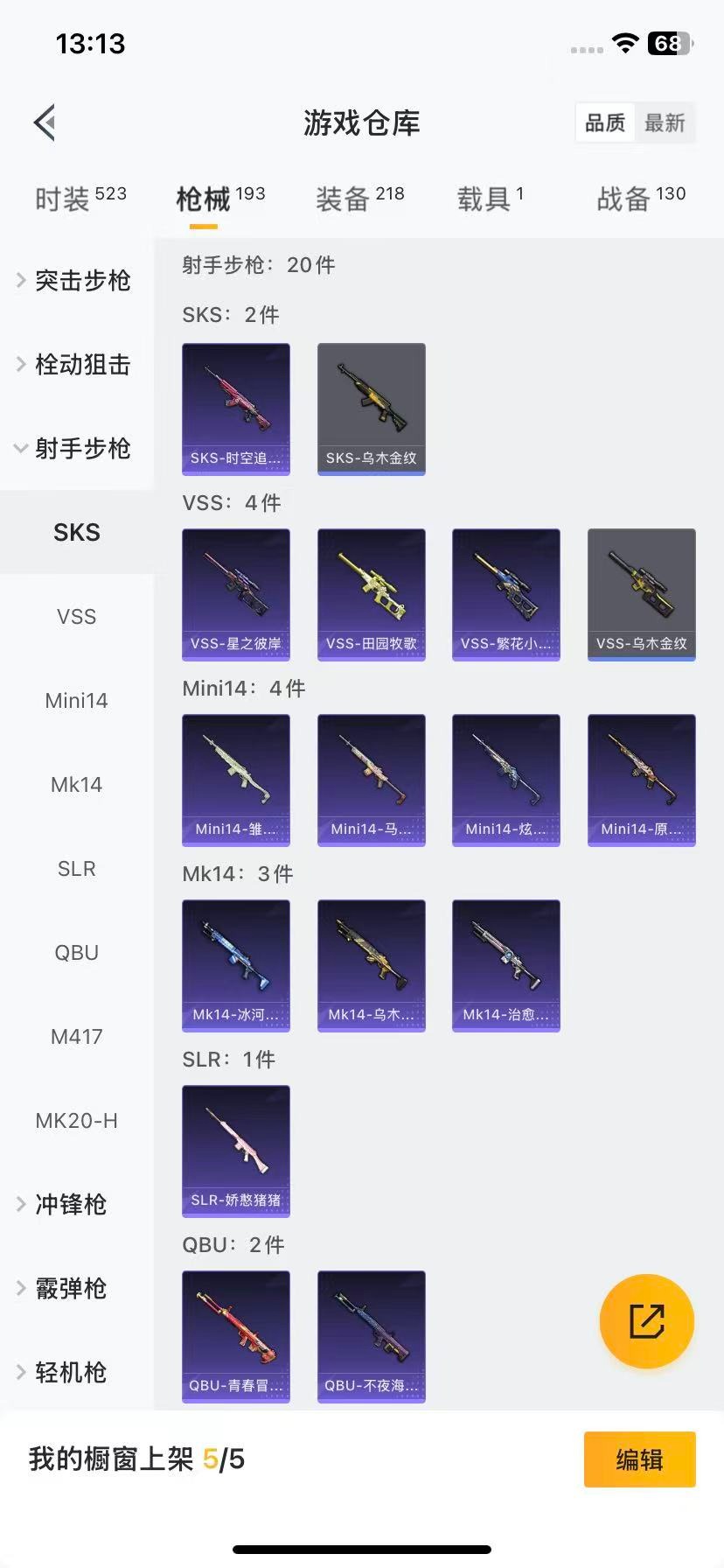
Task: Sort the warehouse by 最新
Action: pyautogui.click(x=665, y=122)
